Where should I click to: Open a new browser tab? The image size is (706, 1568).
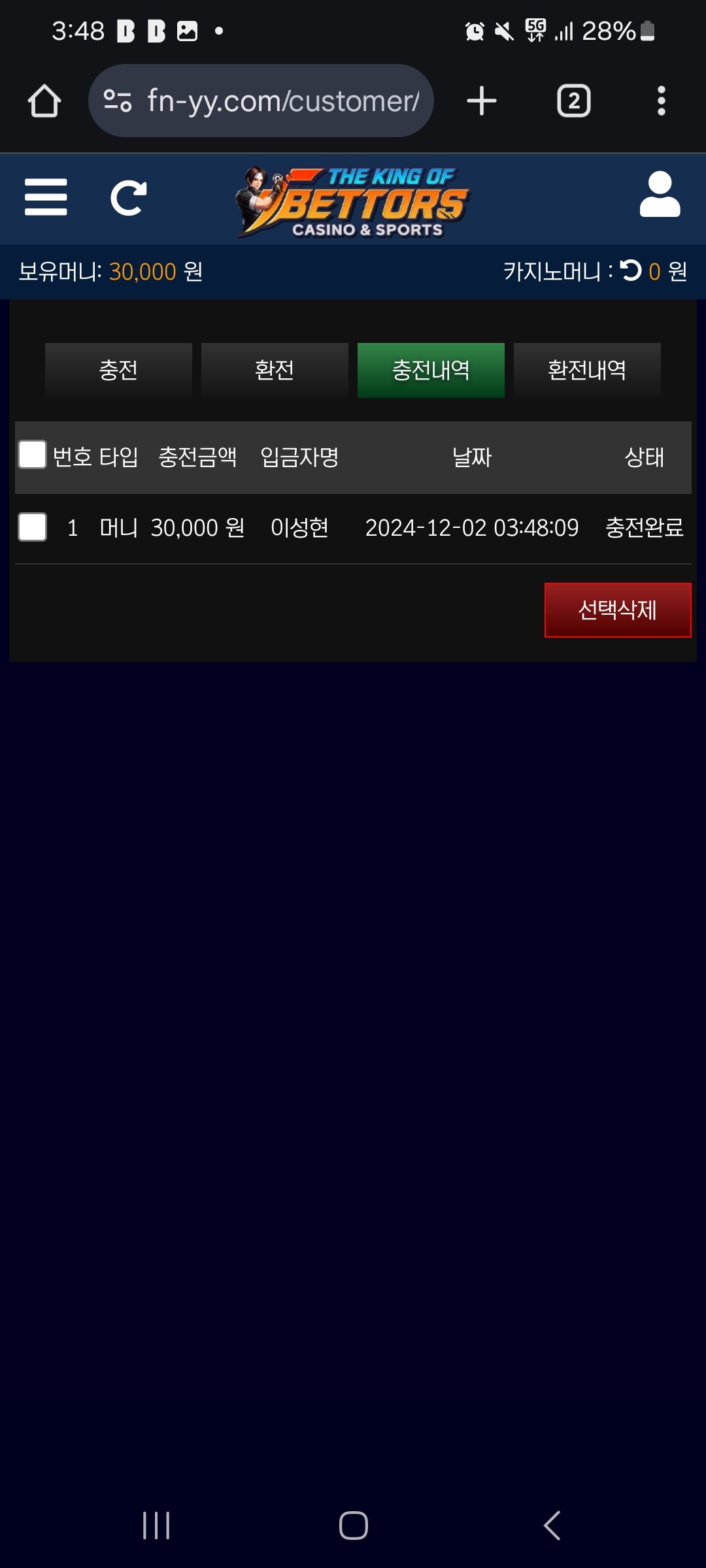click(482, 101)
